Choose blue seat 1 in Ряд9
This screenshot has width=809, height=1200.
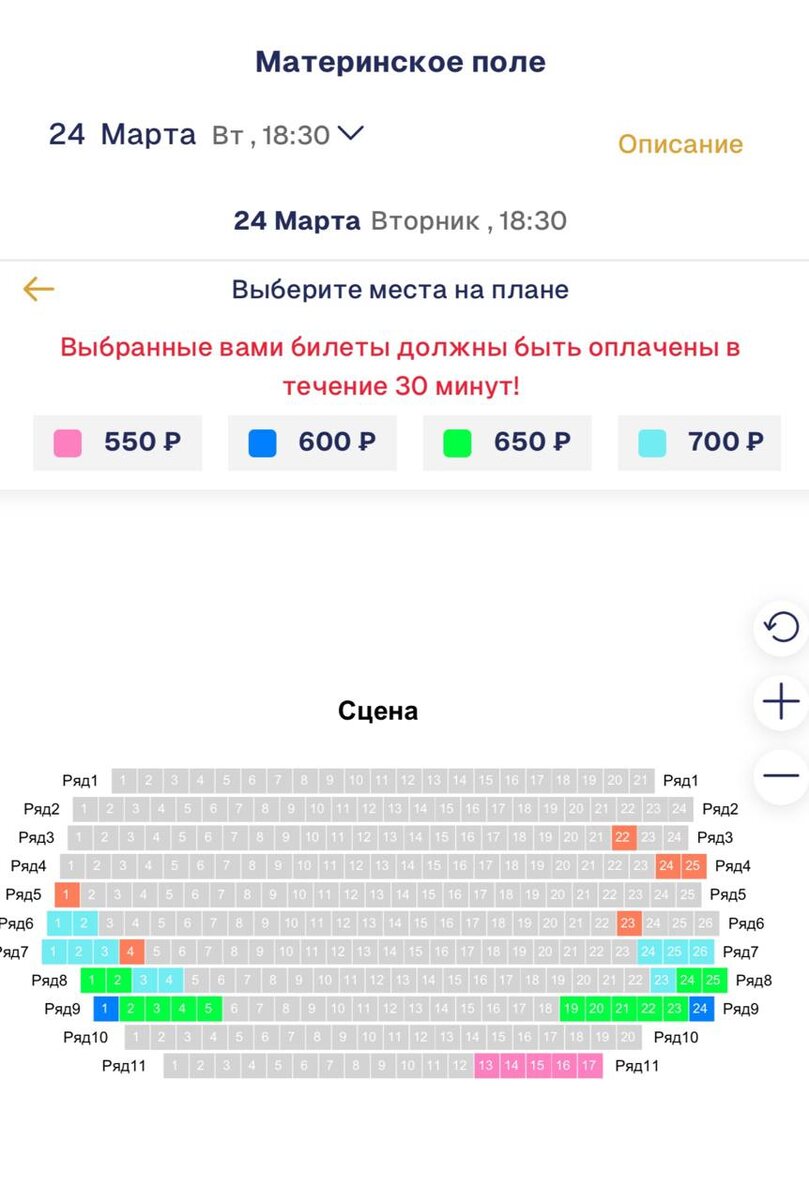[106, 1008]
